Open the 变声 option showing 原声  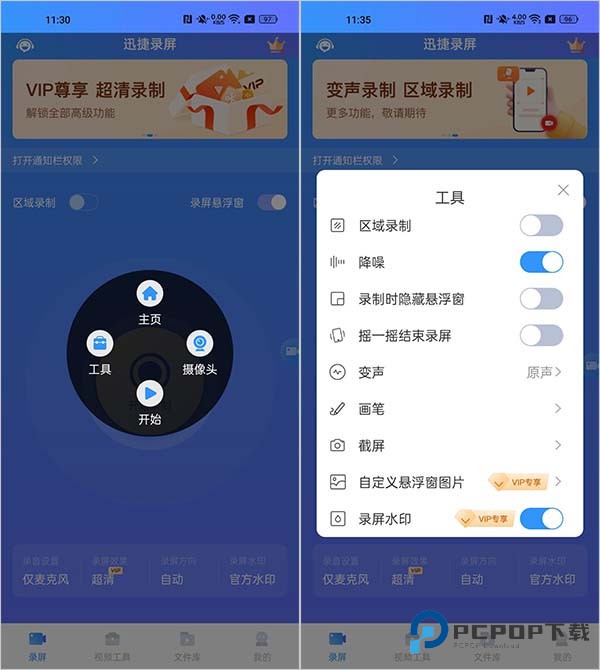pyautogui.click(x=543, y=372)
